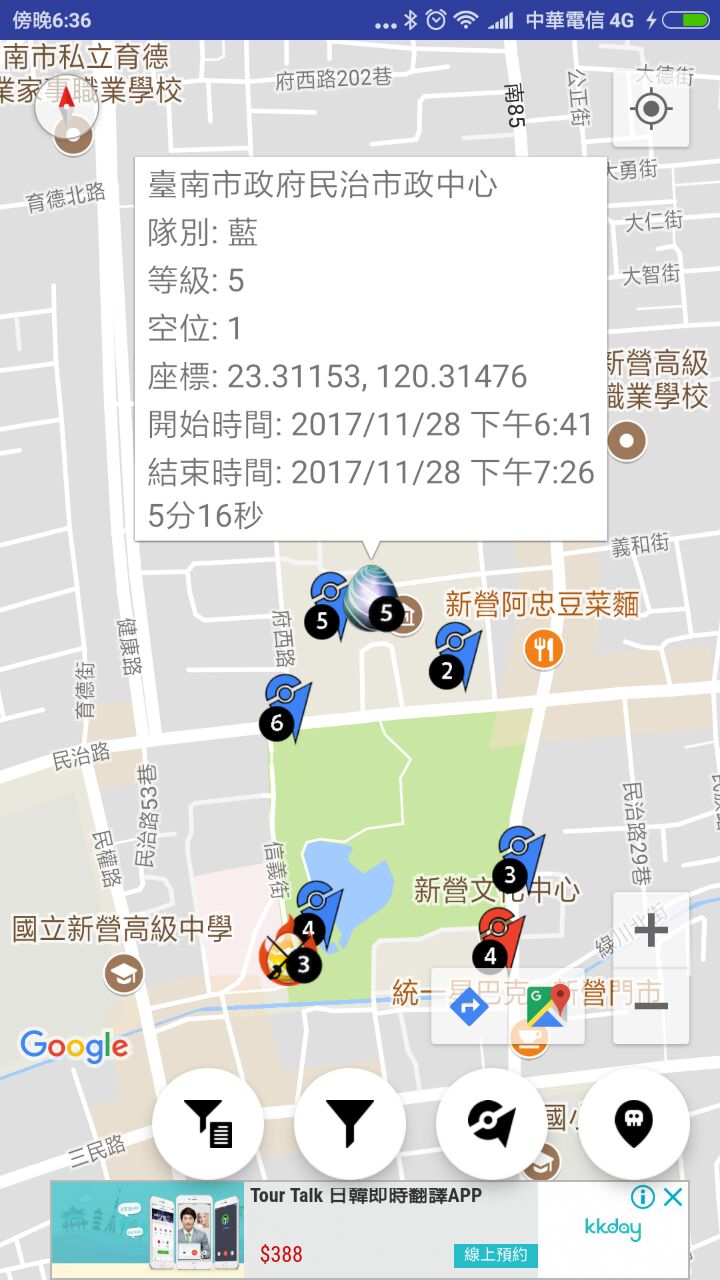
Task: Tap the gym marker round button
Action: pos(492,1123)
